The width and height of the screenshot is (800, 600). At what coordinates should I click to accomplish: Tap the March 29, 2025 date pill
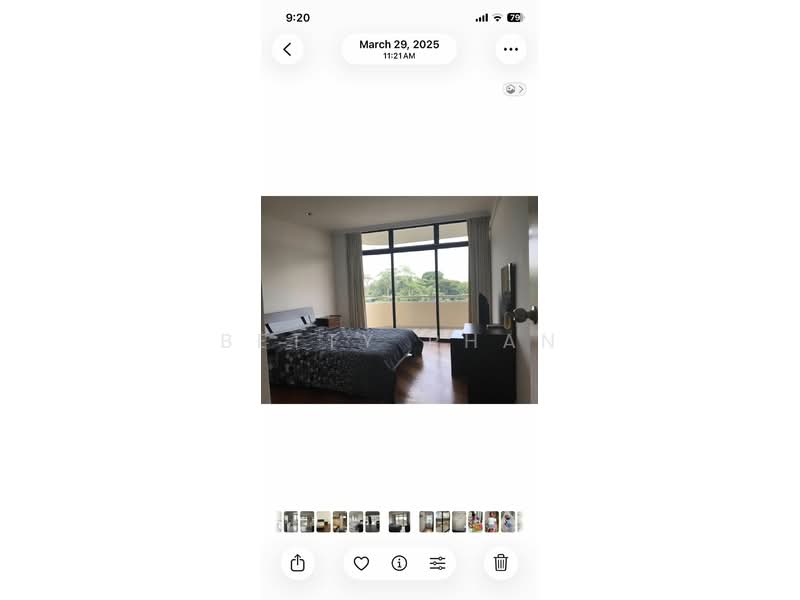[399, 49]
